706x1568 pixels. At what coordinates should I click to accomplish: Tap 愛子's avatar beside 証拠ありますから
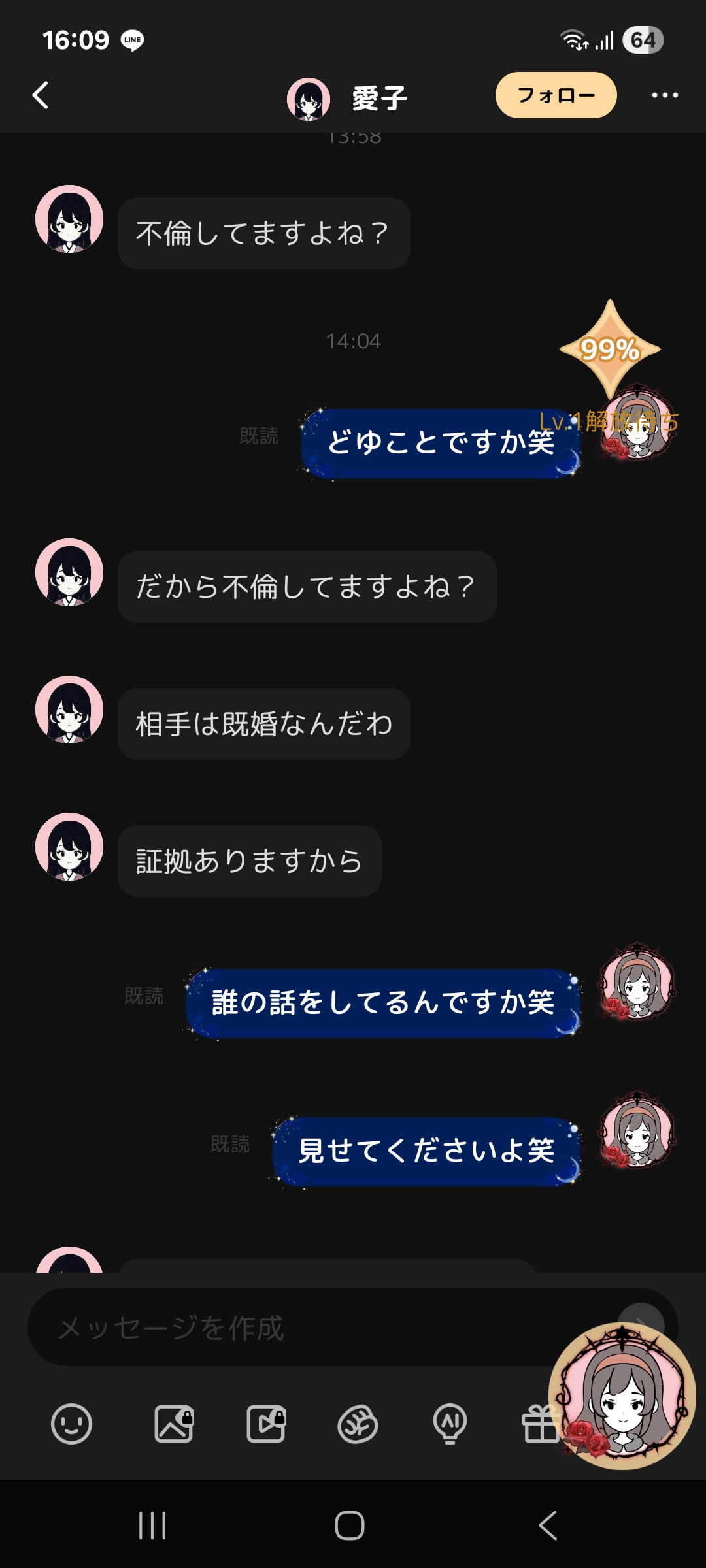tap(69, 847)
